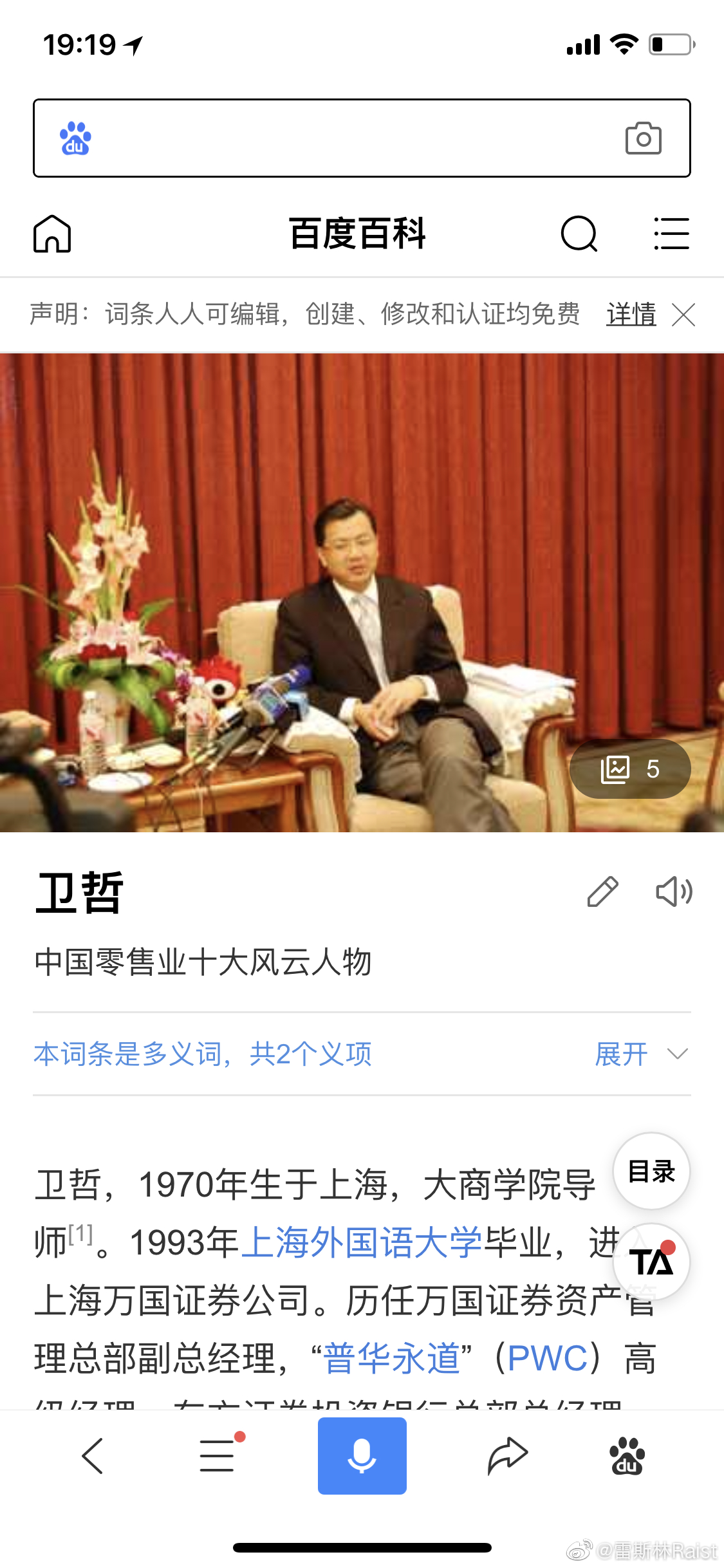Open 普华永道 link
This screenshot has width=724, height=1568.
tap(391, 1359)
